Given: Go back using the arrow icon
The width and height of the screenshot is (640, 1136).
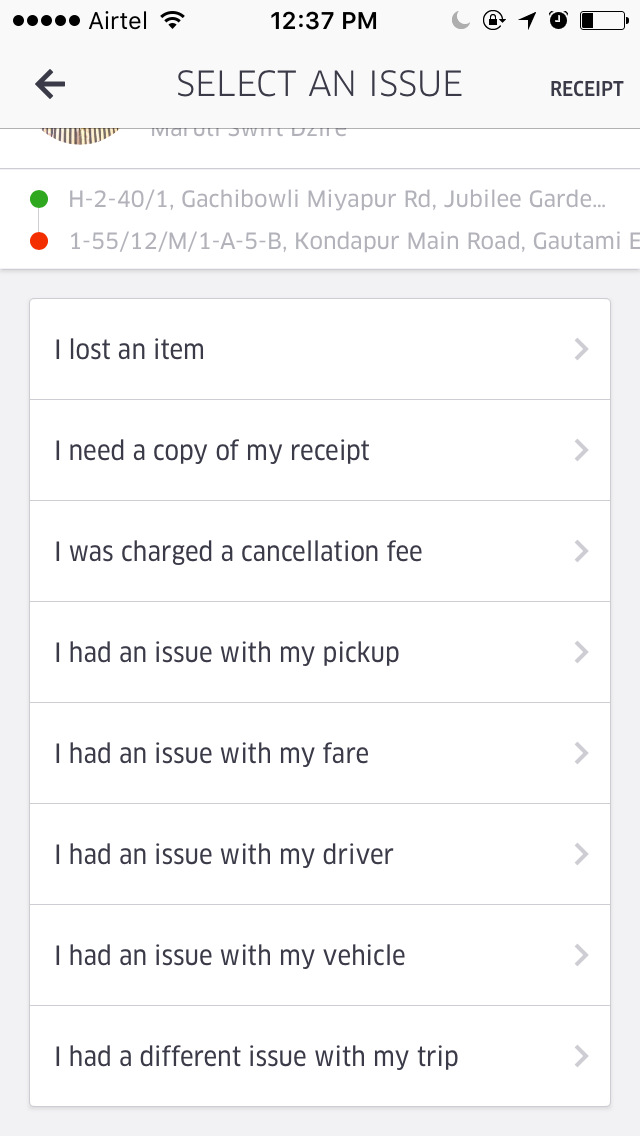Looking at the screenshot, I should pyautogui.click(x=50, y=85).
